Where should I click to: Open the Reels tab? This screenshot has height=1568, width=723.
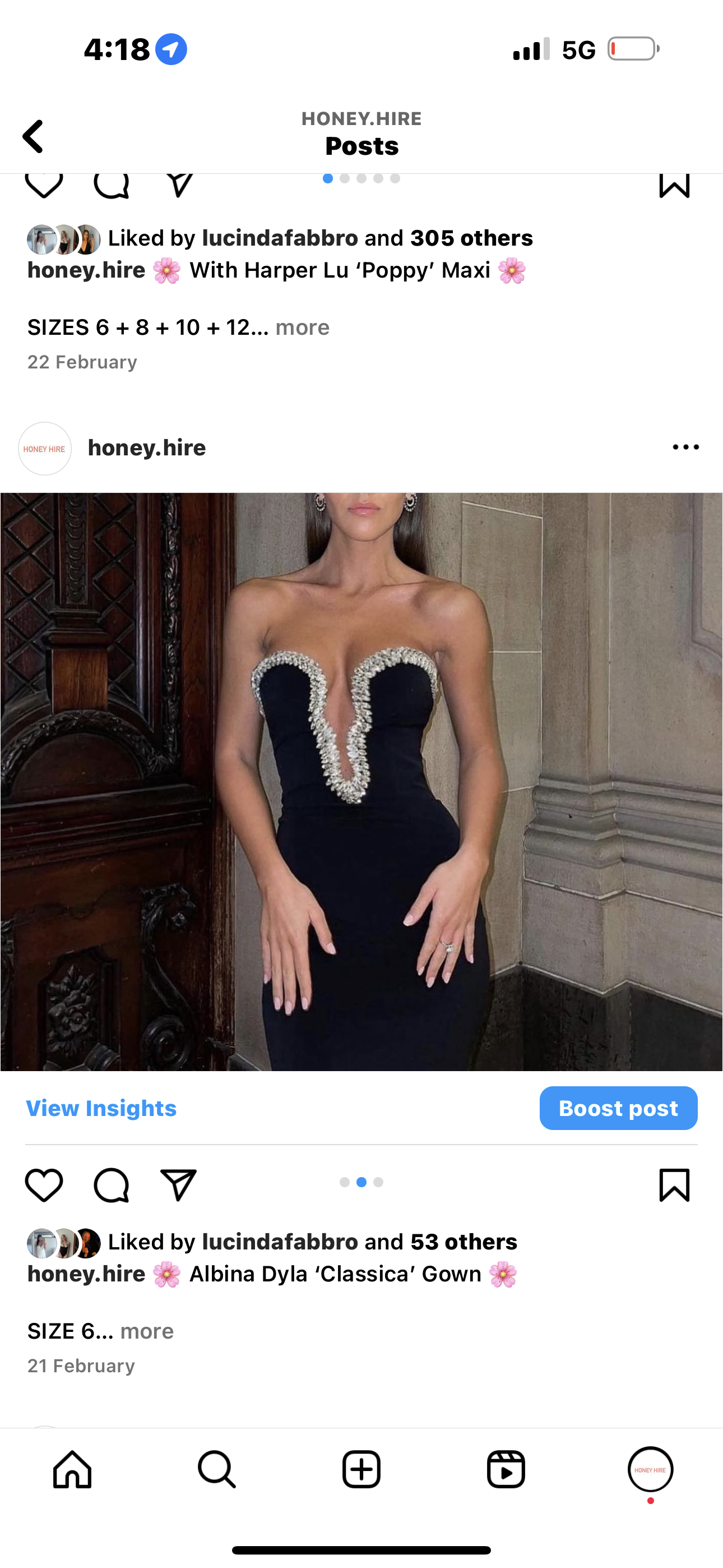[506, 1469]
